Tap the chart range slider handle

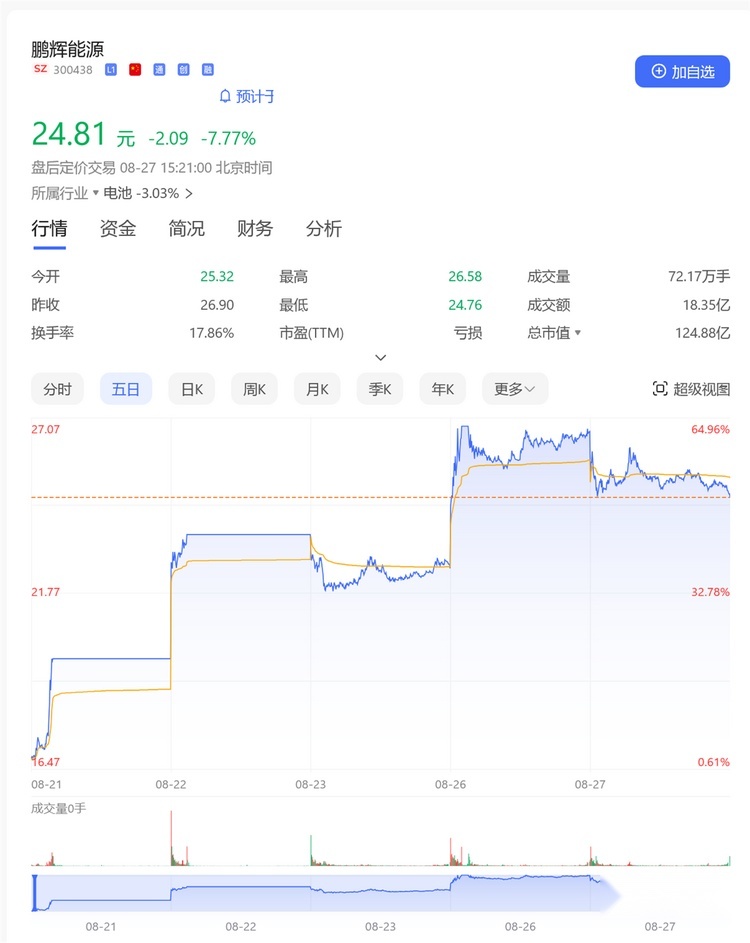click(35, 893)
